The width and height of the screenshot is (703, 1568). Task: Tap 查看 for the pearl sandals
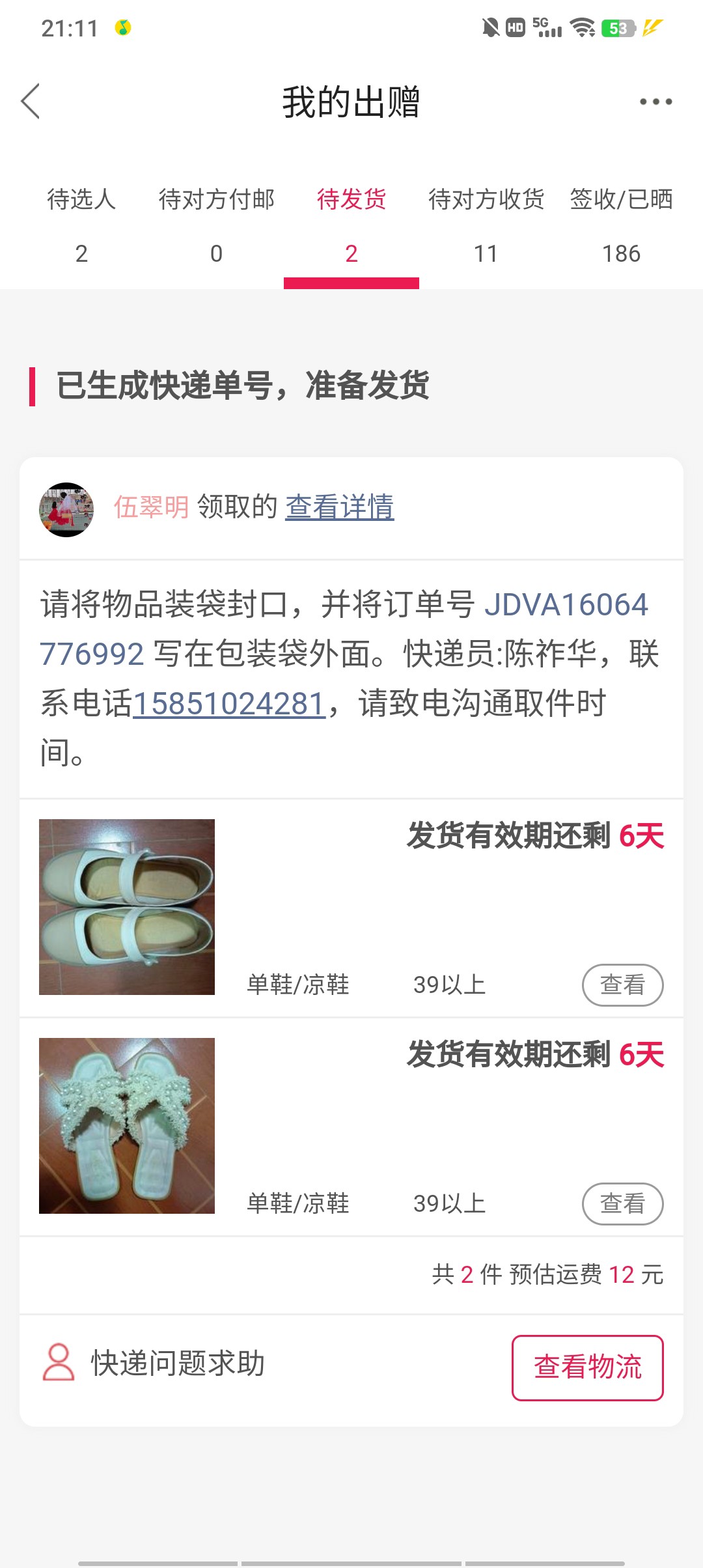click(x=622, y=1203)
